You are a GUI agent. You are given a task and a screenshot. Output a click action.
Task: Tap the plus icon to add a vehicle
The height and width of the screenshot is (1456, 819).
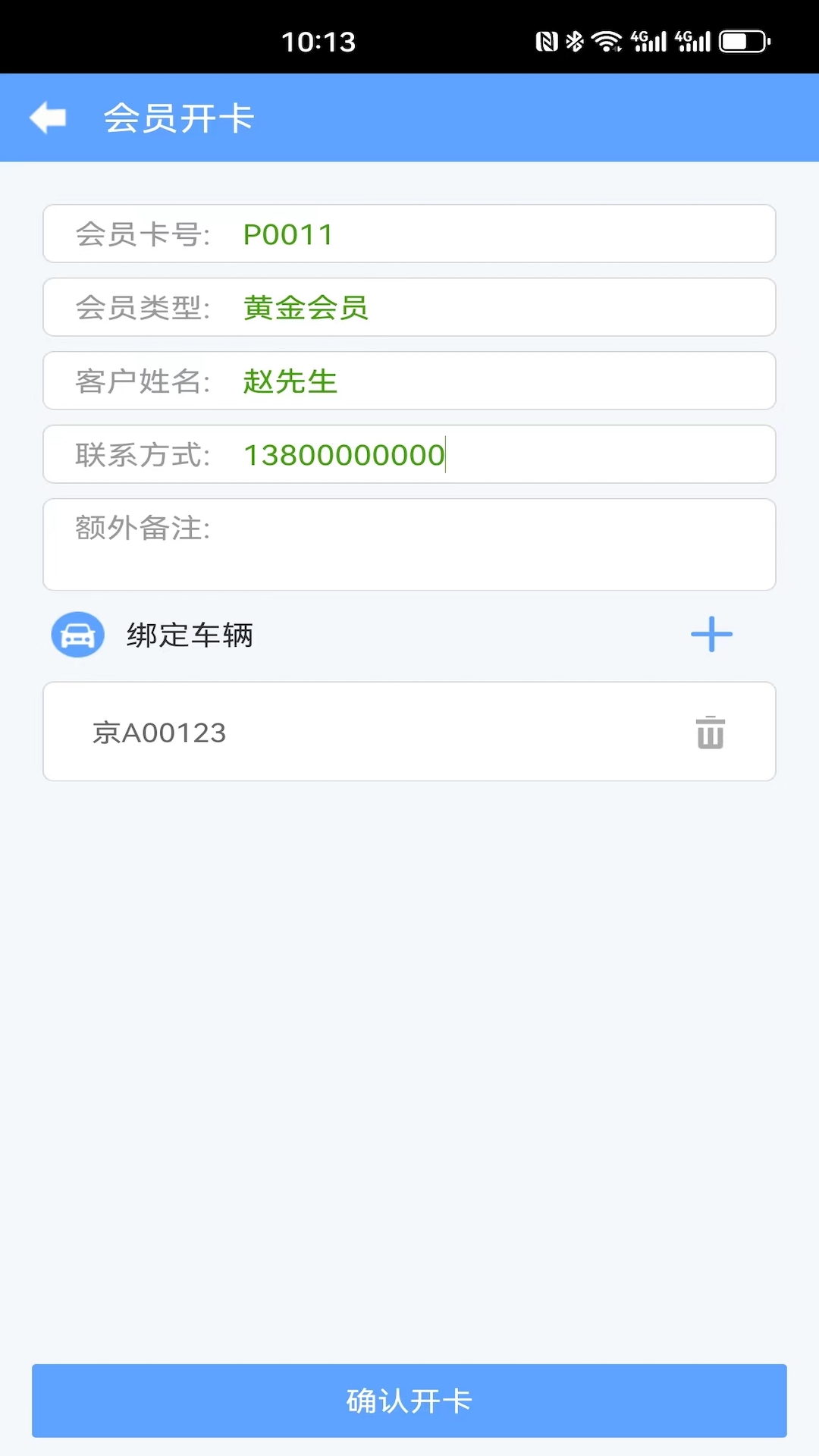click(x=711, y=634)
